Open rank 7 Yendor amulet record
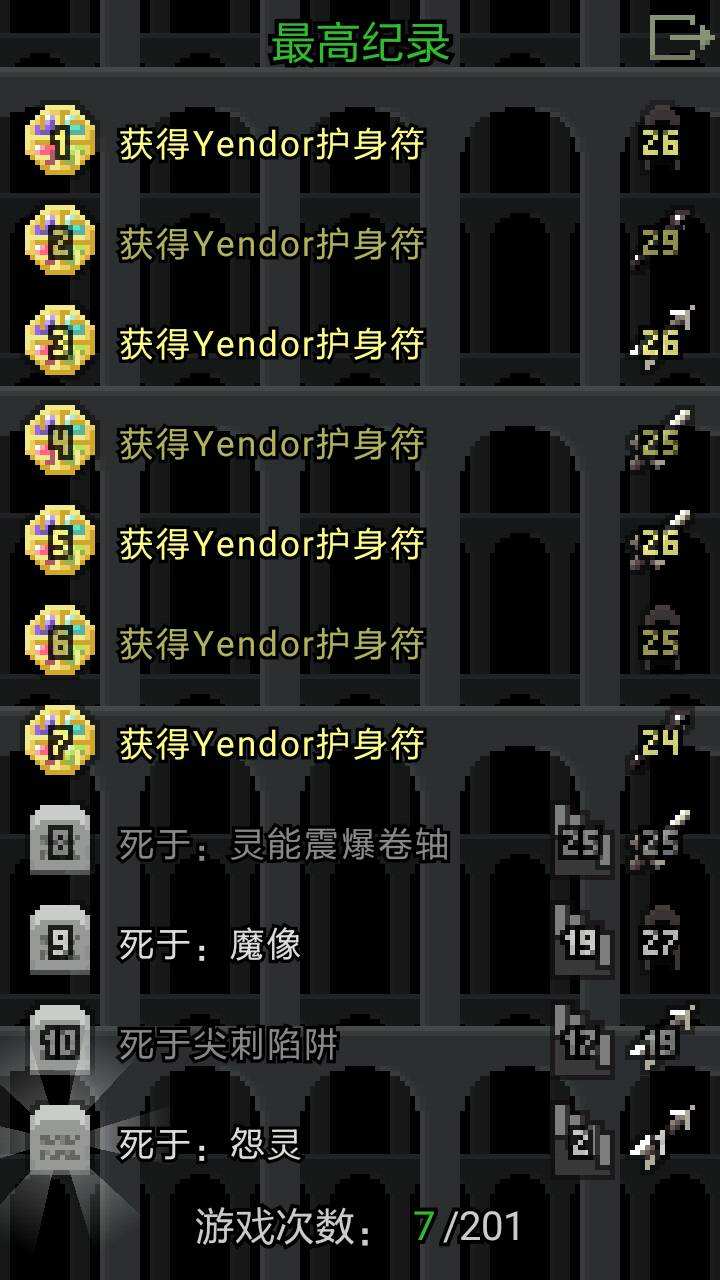Viewport: 720px width, 1280px height. tap(272, 744)
